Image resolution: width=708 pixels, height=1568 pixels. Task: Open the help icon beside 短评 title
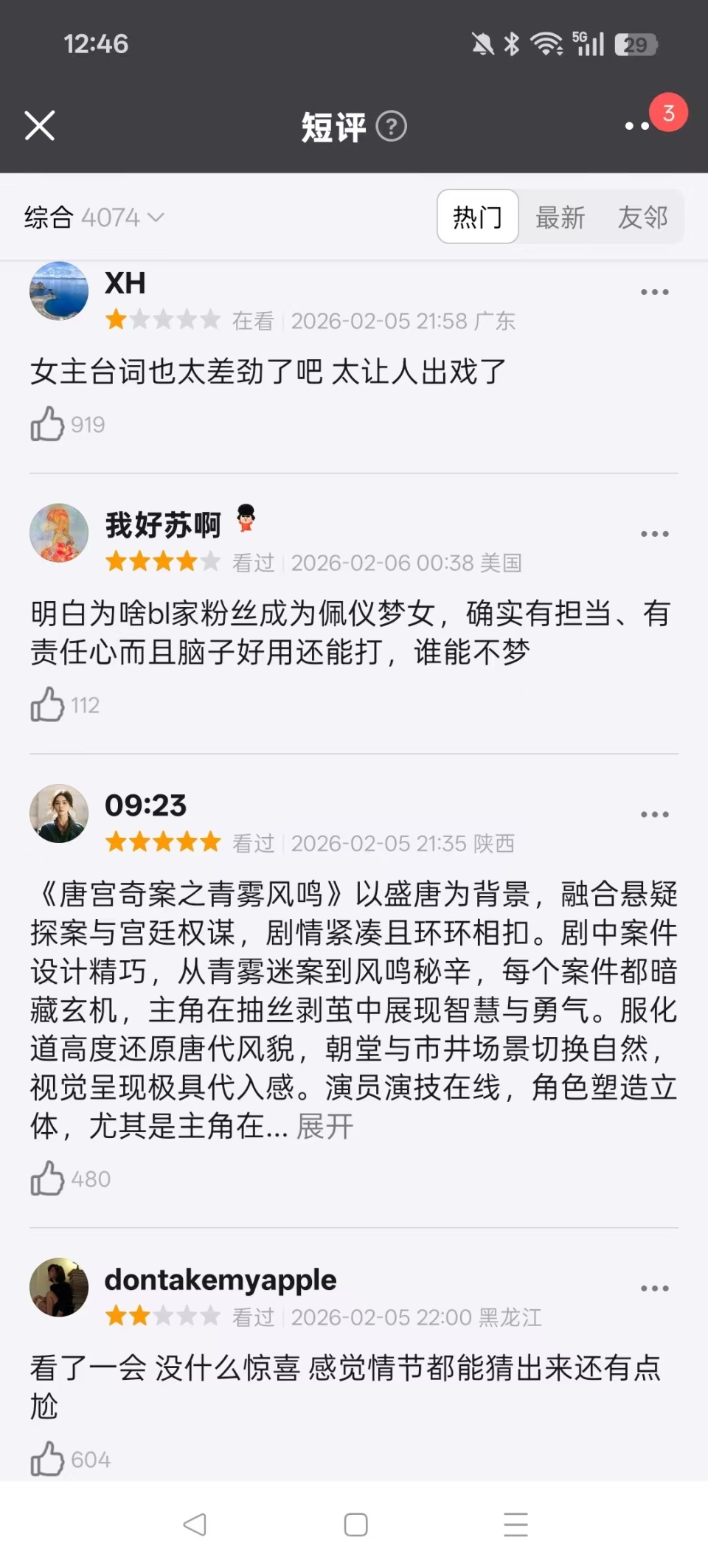pyautogui.click(x=392, y=127)
